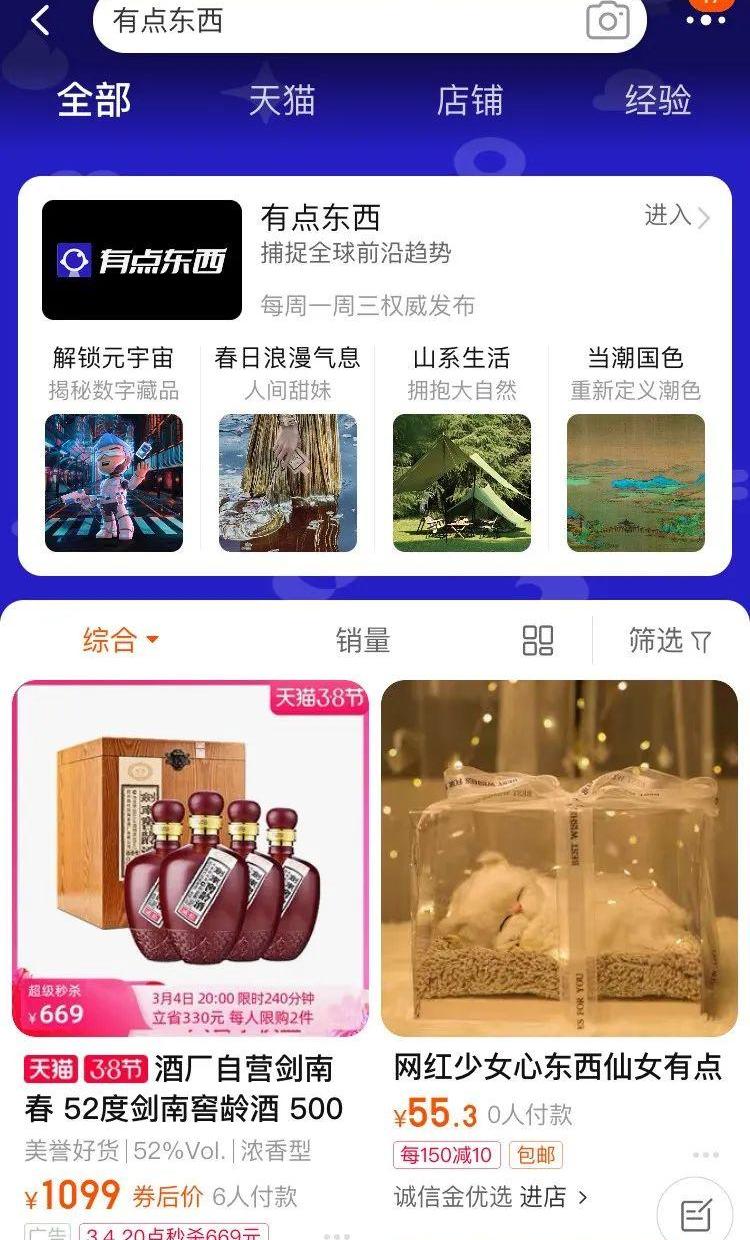Sort results by 销量
Image resolution: width=750 pixels, height=1240 pixels.
pyautogui.click(x=363, y=641)
